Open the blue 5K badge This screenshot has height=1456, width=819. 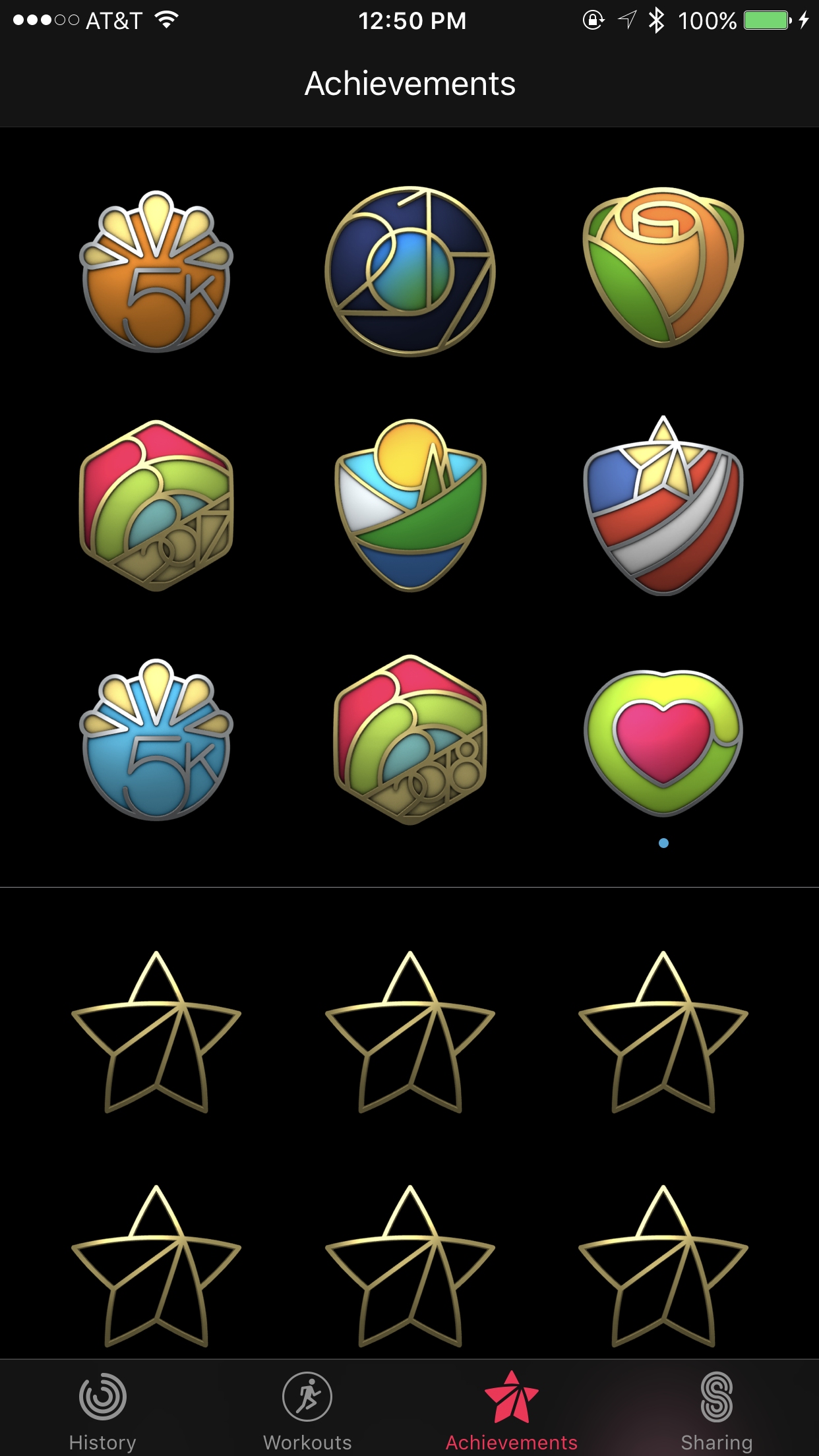[156, 741]
